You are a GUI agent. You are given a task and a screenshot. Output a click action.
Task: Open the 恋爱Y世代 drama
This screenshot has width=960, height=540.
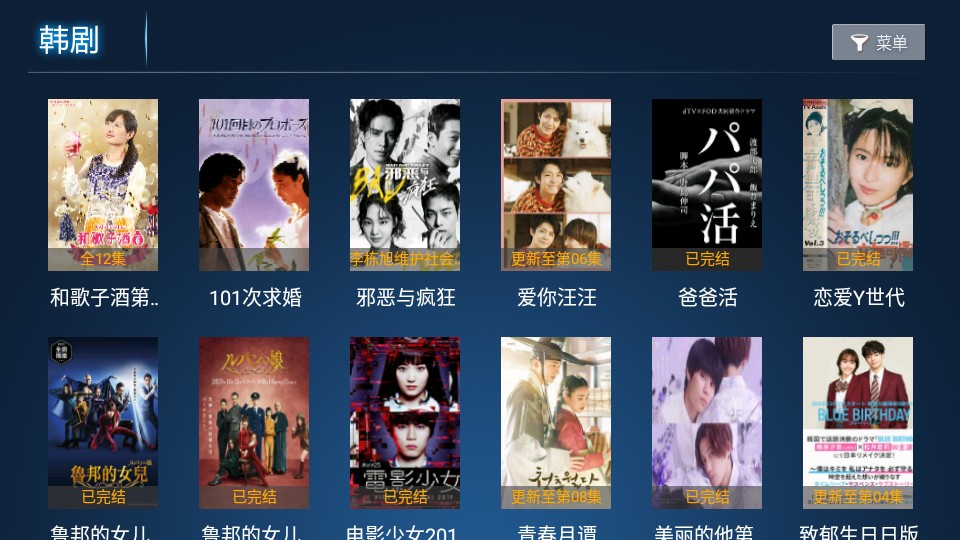(858, 185)
